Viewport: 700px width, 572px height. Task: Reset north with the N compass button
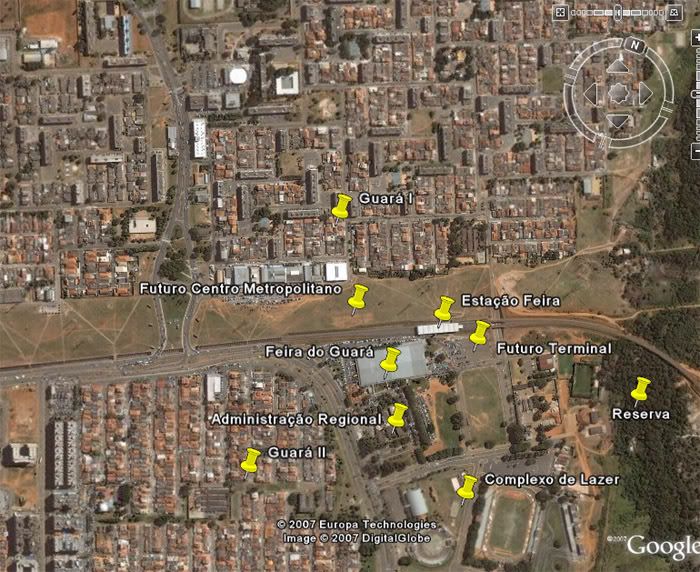pos(635,45)
